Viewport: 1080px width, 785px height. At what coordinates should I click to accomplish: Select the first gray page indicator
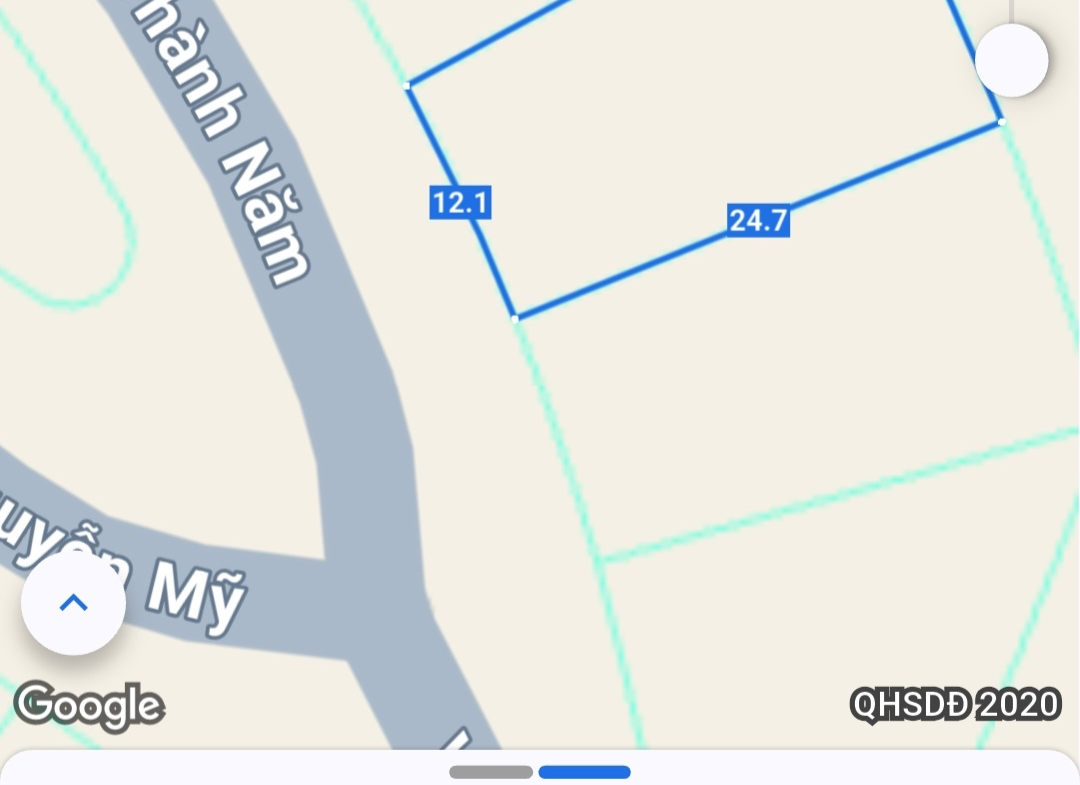[490, 772]
